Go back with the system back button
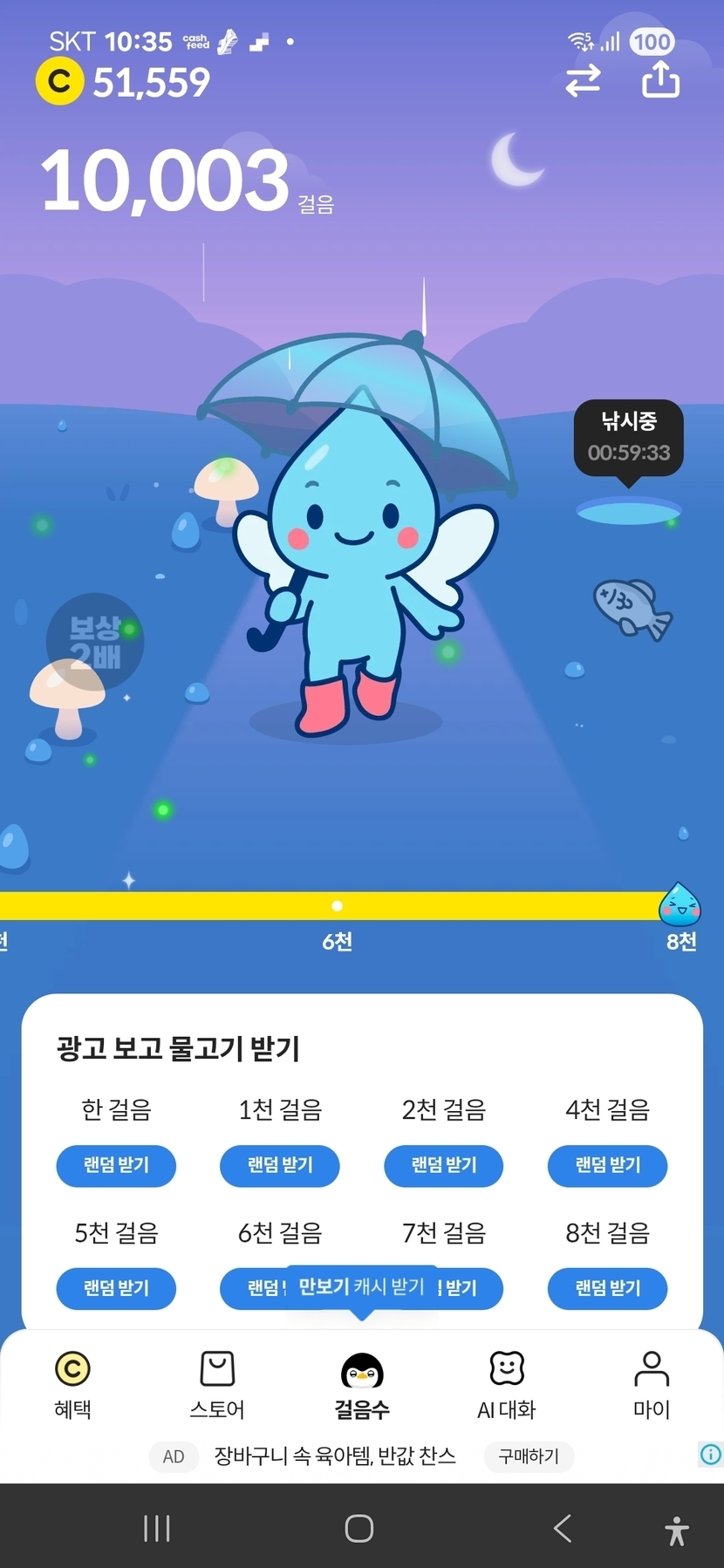The height and width of the screenshot is (1568, 724). click(563, 1528)
